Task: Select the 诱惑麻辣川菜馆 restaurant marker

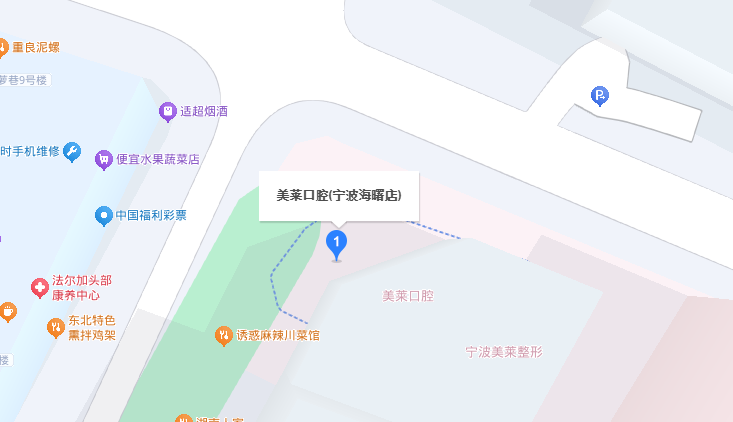Action: pos(224,335)
